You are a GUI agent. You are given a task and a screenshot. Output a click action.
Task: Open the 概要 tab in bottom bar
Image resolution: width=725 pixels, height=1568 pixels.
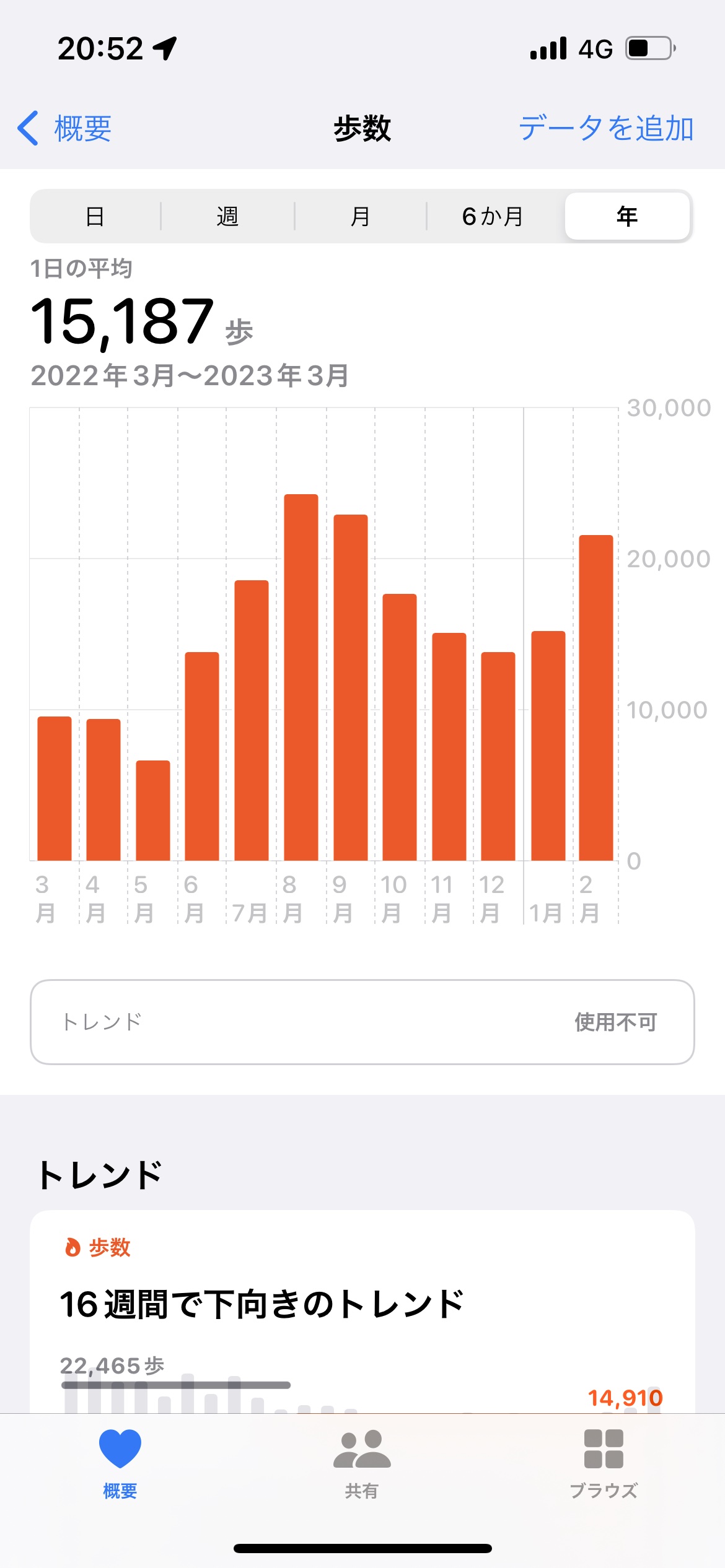[x=120, y=1463]
